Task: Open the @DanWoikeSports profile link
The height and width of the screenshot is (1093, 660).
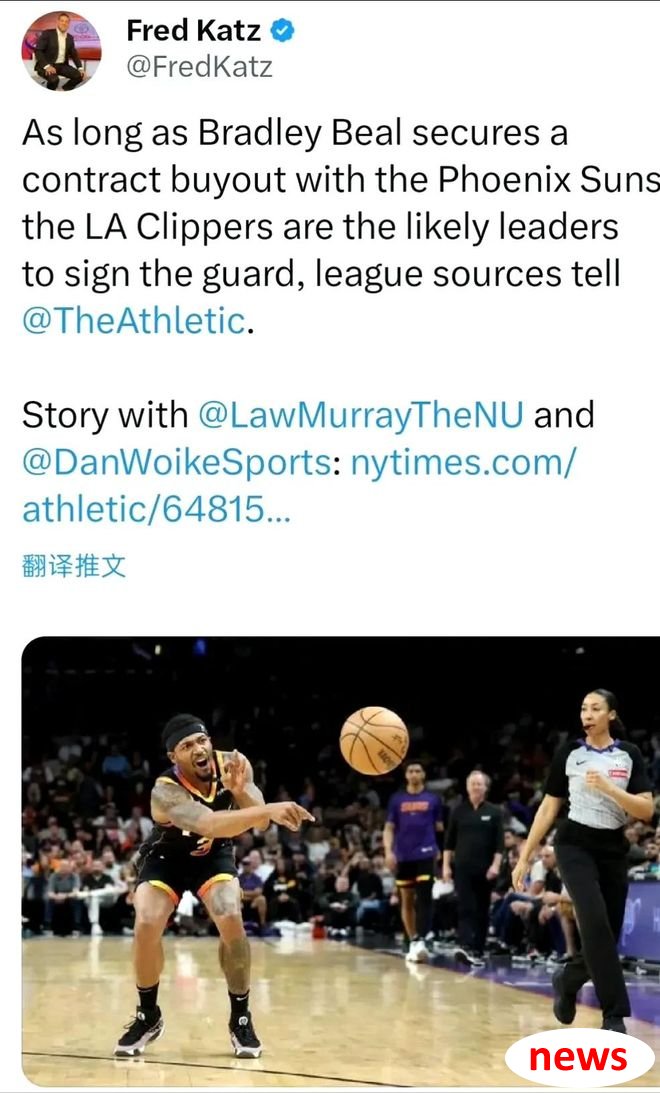Action: tap(178, 463)
